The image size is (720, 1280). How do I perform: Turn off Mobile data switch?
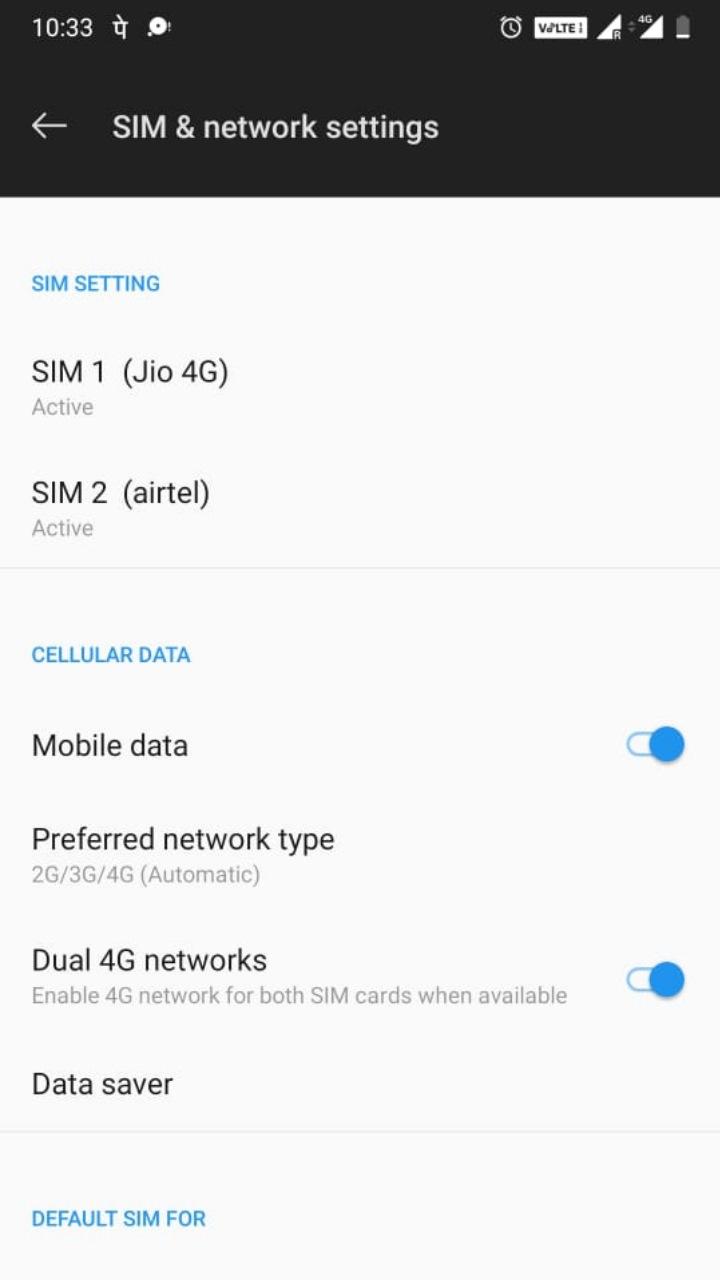[655, 745]
